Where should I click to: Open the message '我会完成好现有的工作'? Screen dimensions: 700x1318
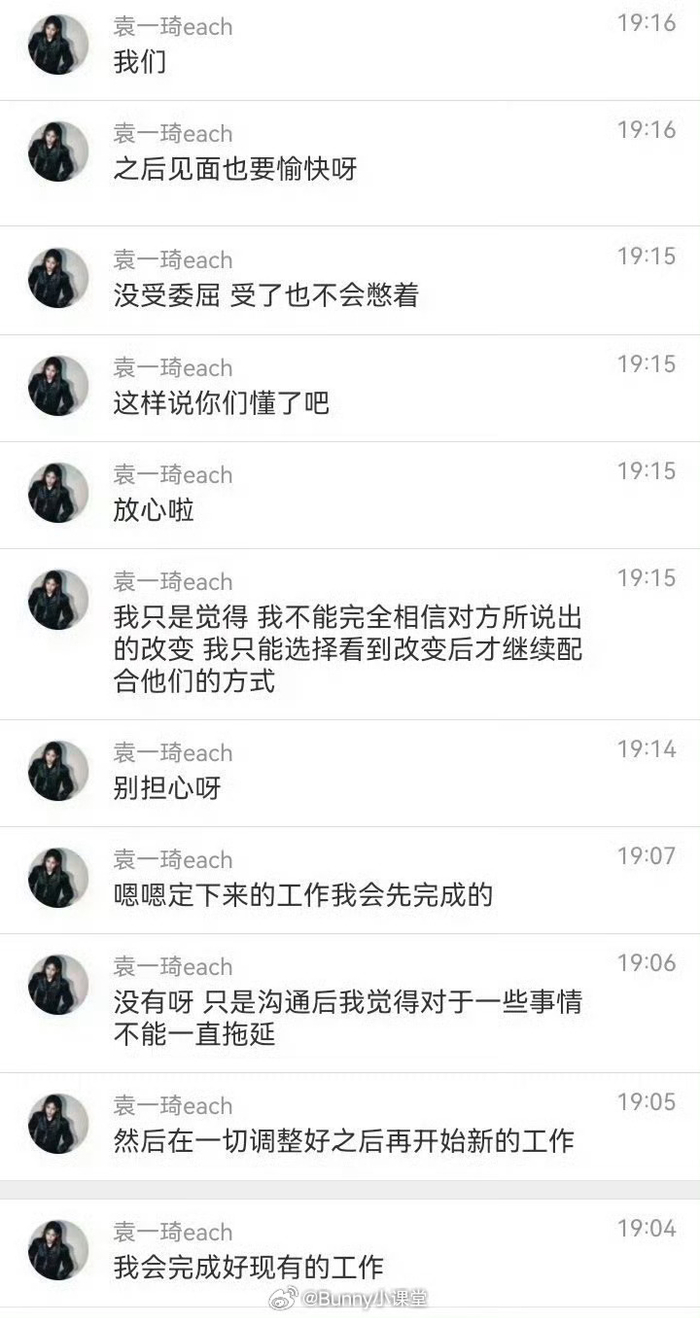[248, 1267]
